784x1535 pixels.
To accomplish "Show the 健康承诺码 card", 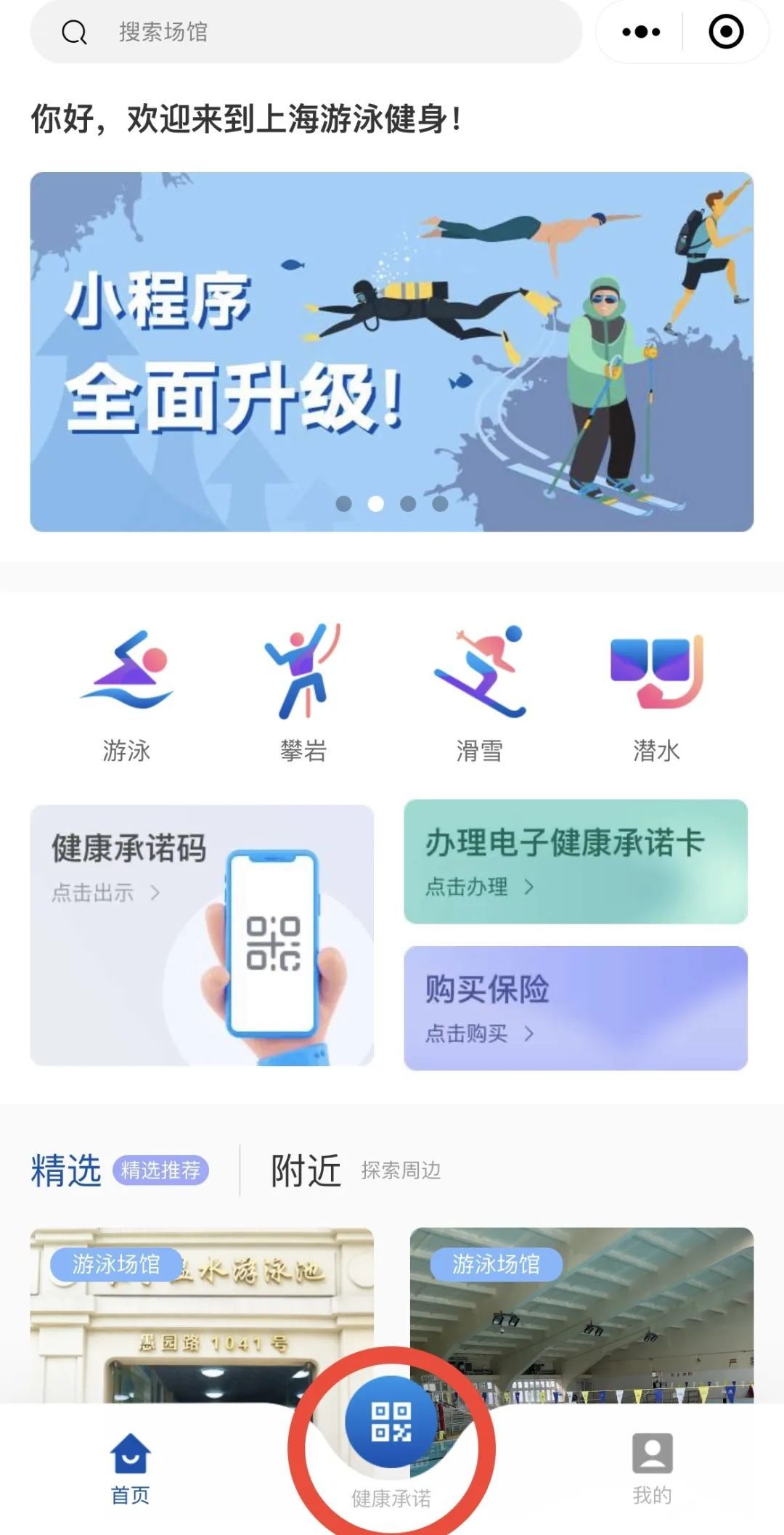I will [202, 935].
